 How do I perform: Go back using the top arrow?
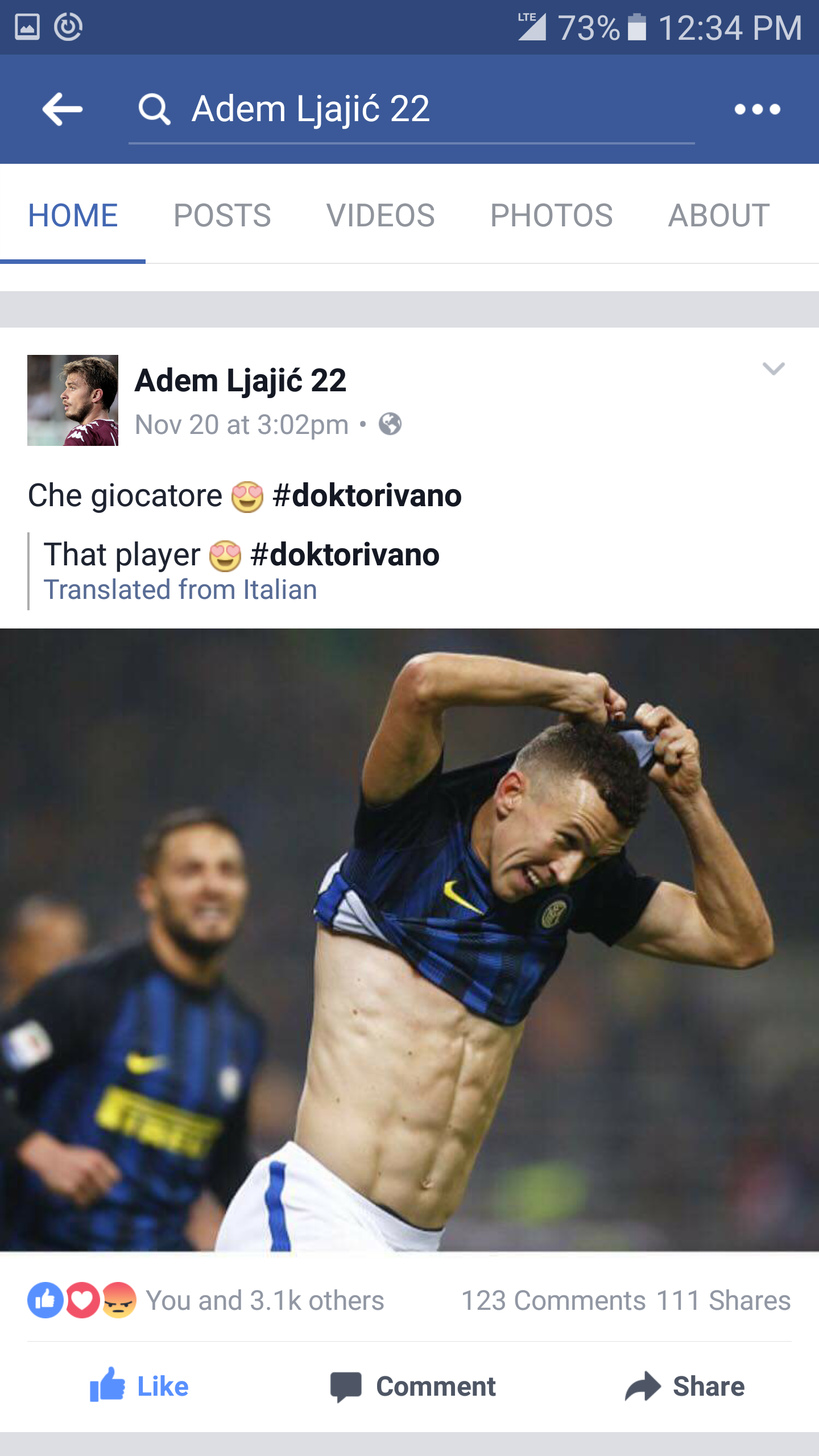(x=63, y=109)
